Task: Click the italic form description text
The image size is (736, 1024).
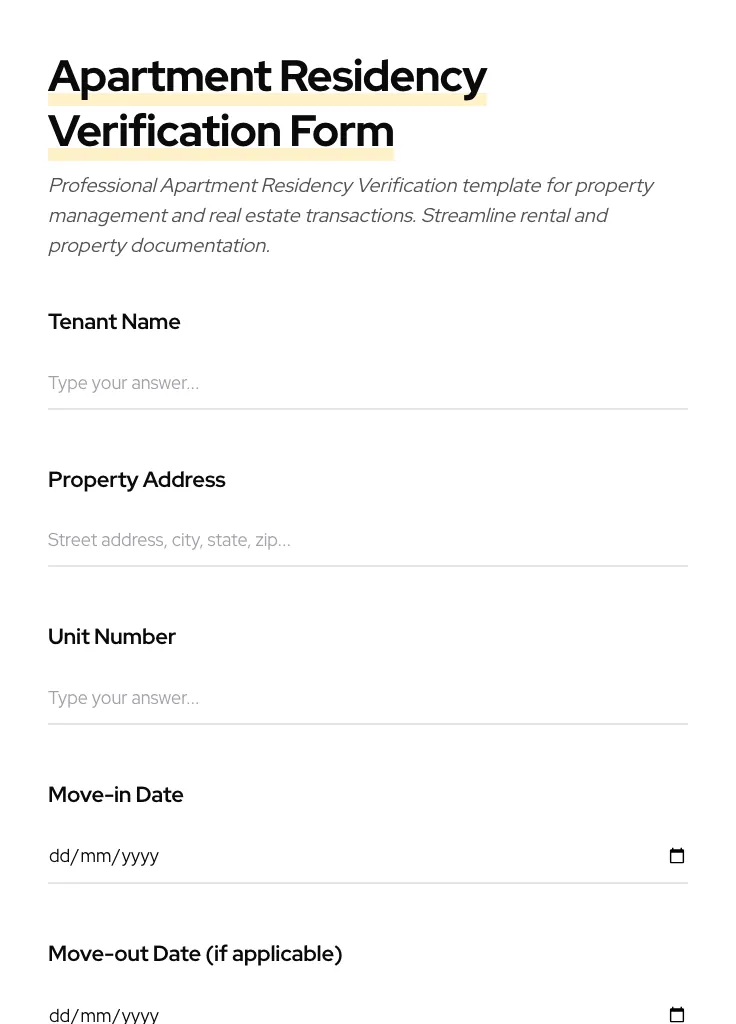Action: [x=350, y=214]
